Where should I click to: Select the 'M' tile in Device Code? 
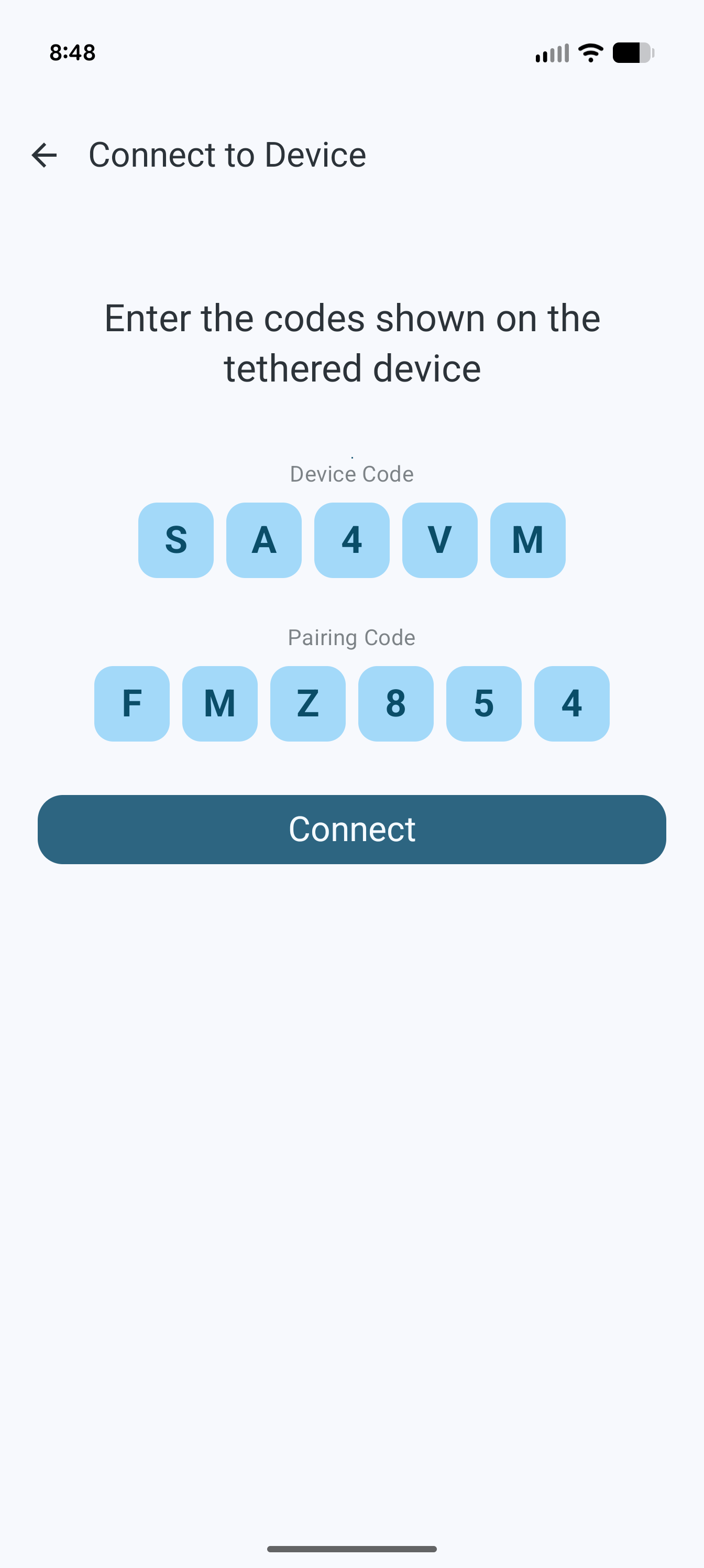[527, 540]
